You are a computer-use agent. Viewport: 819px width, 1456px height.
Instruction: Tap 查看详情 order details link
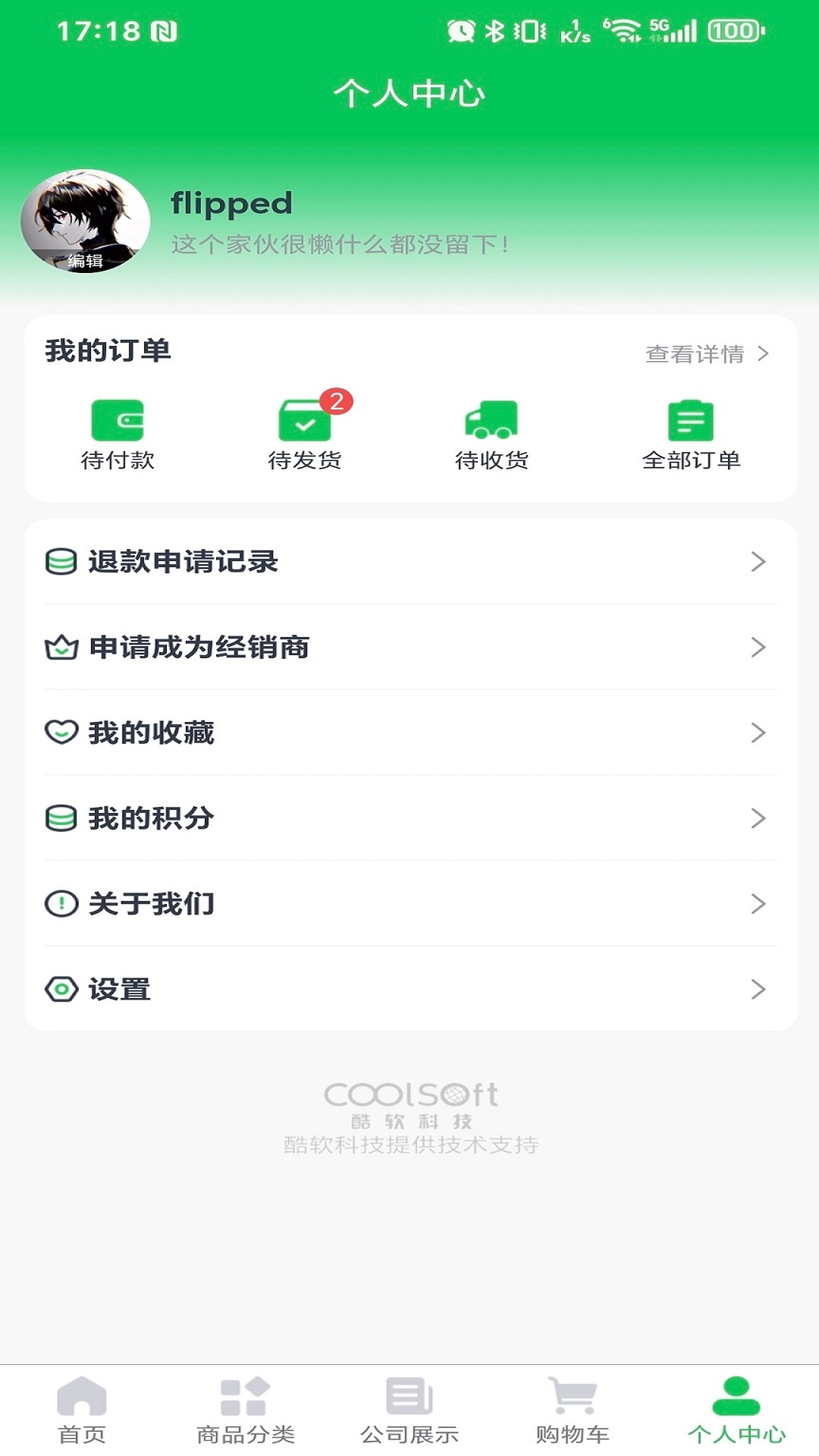(694, 353)
